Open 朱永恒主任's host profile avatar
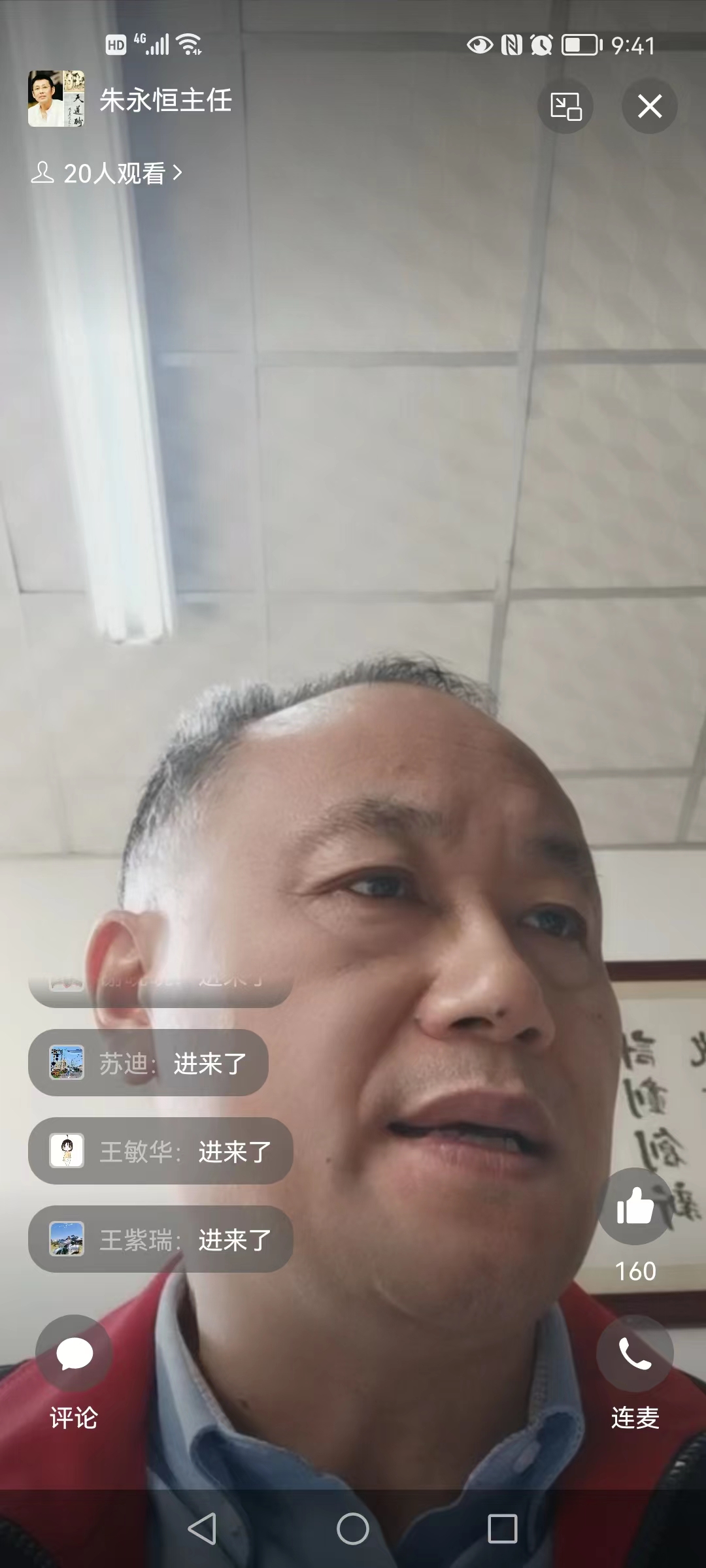Image resolution: width=706 pixels, height=1568 pixels. click(x=56, y=99)
